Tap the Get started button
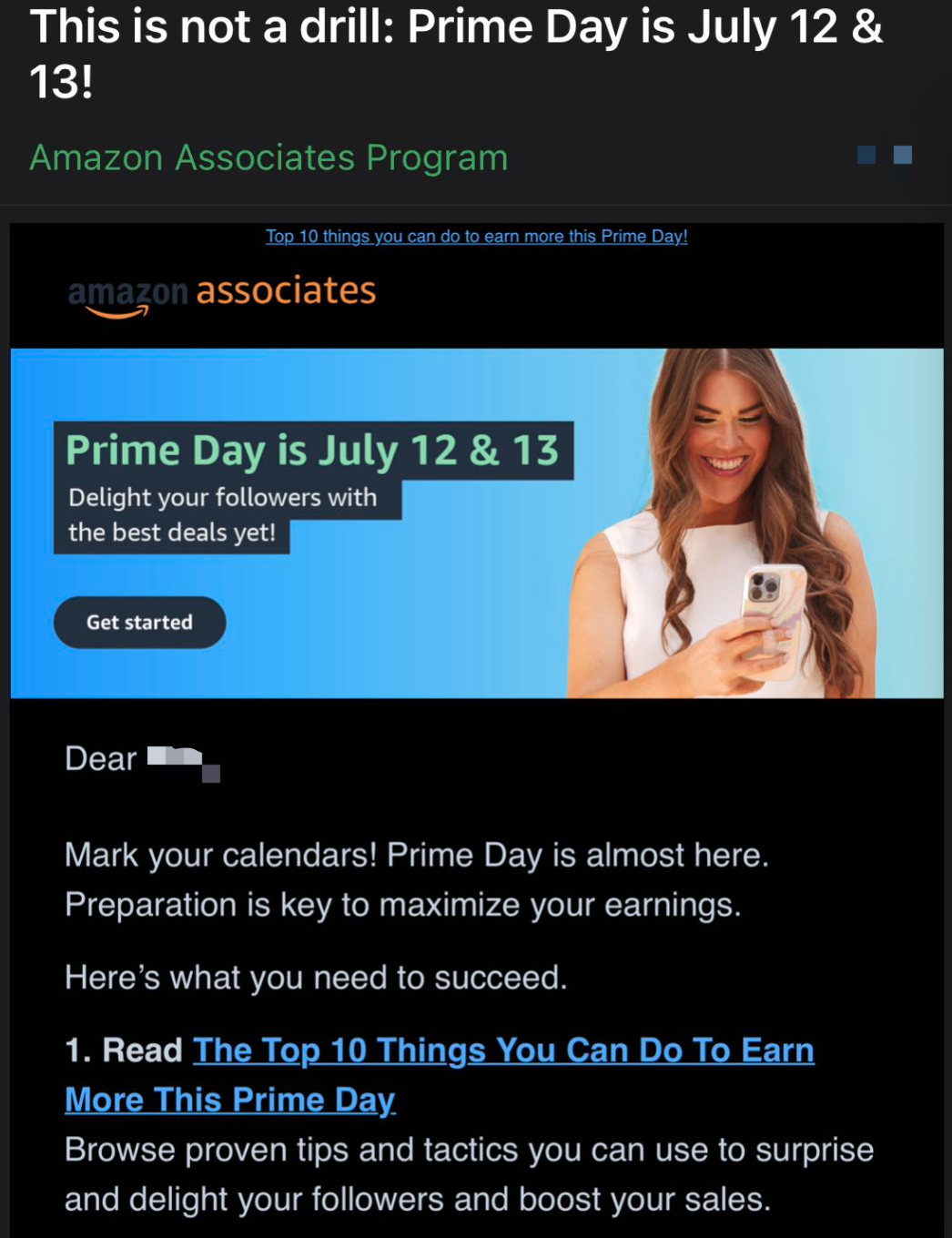This screenshot has height=1238, width=952. [x=139, y=623]
